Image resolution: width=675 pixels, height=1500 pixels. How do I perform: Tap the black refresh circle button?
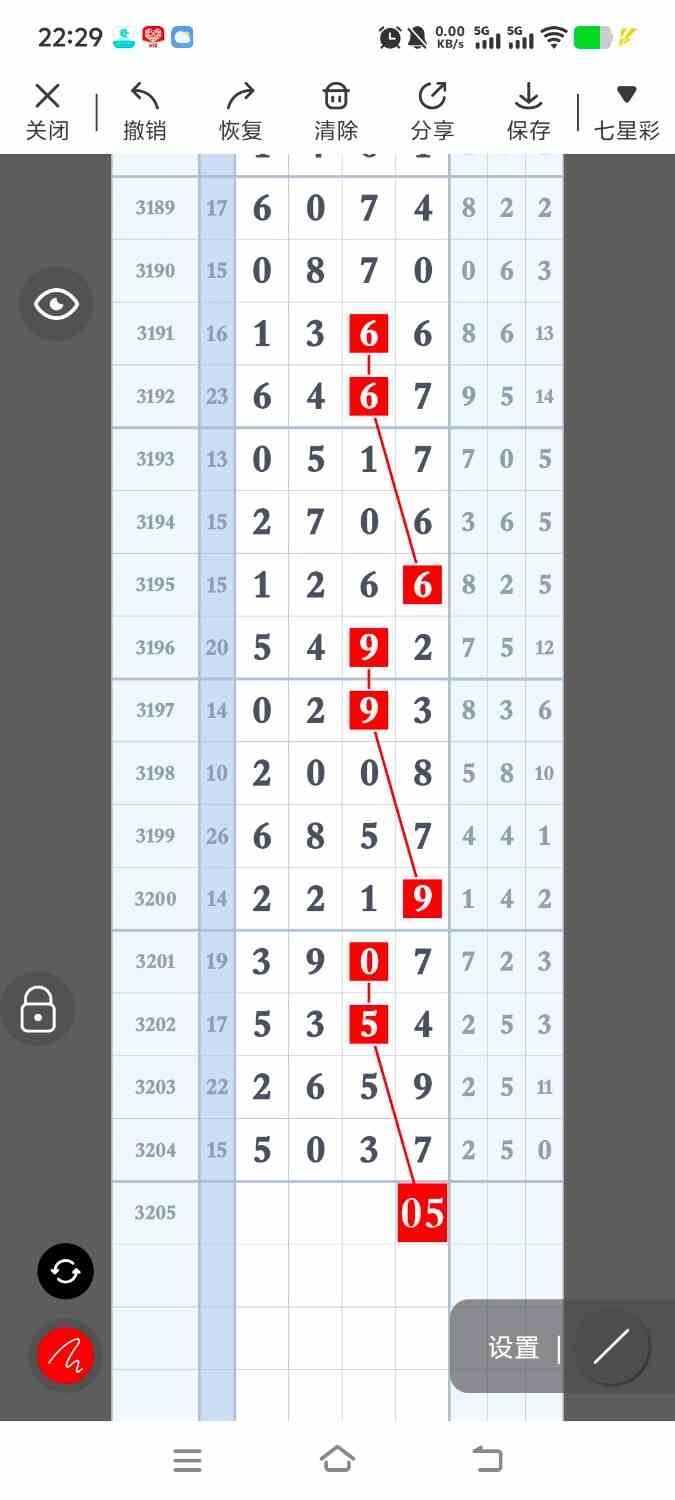click(x=66, y=1272)
